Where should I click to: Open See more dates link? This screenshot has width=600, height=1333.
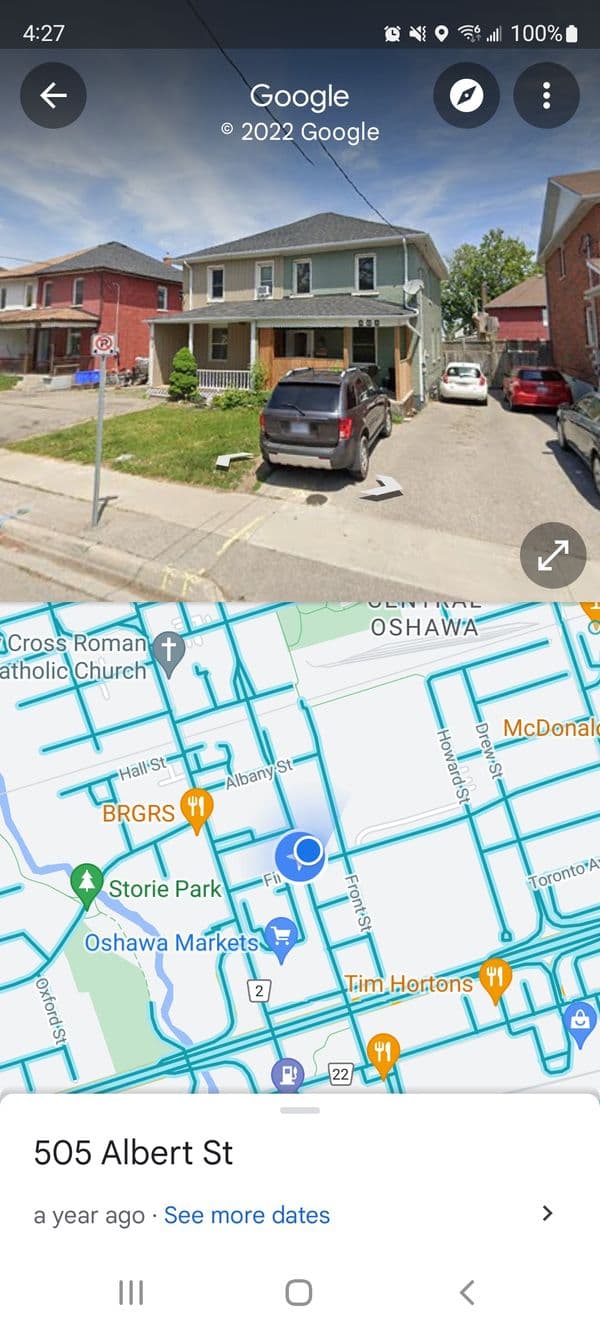coord(246,1215)
